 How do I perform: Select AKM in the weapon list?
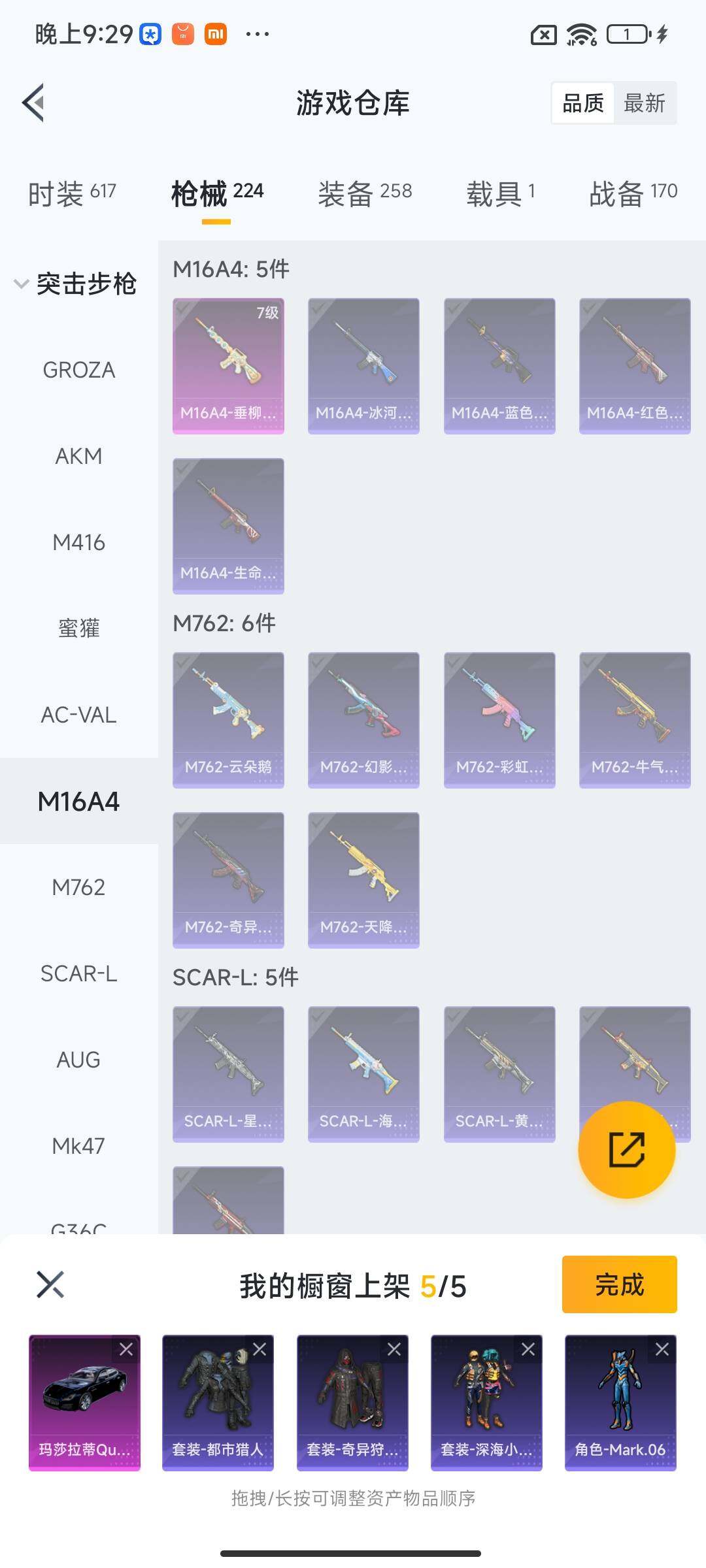(78, 456)
